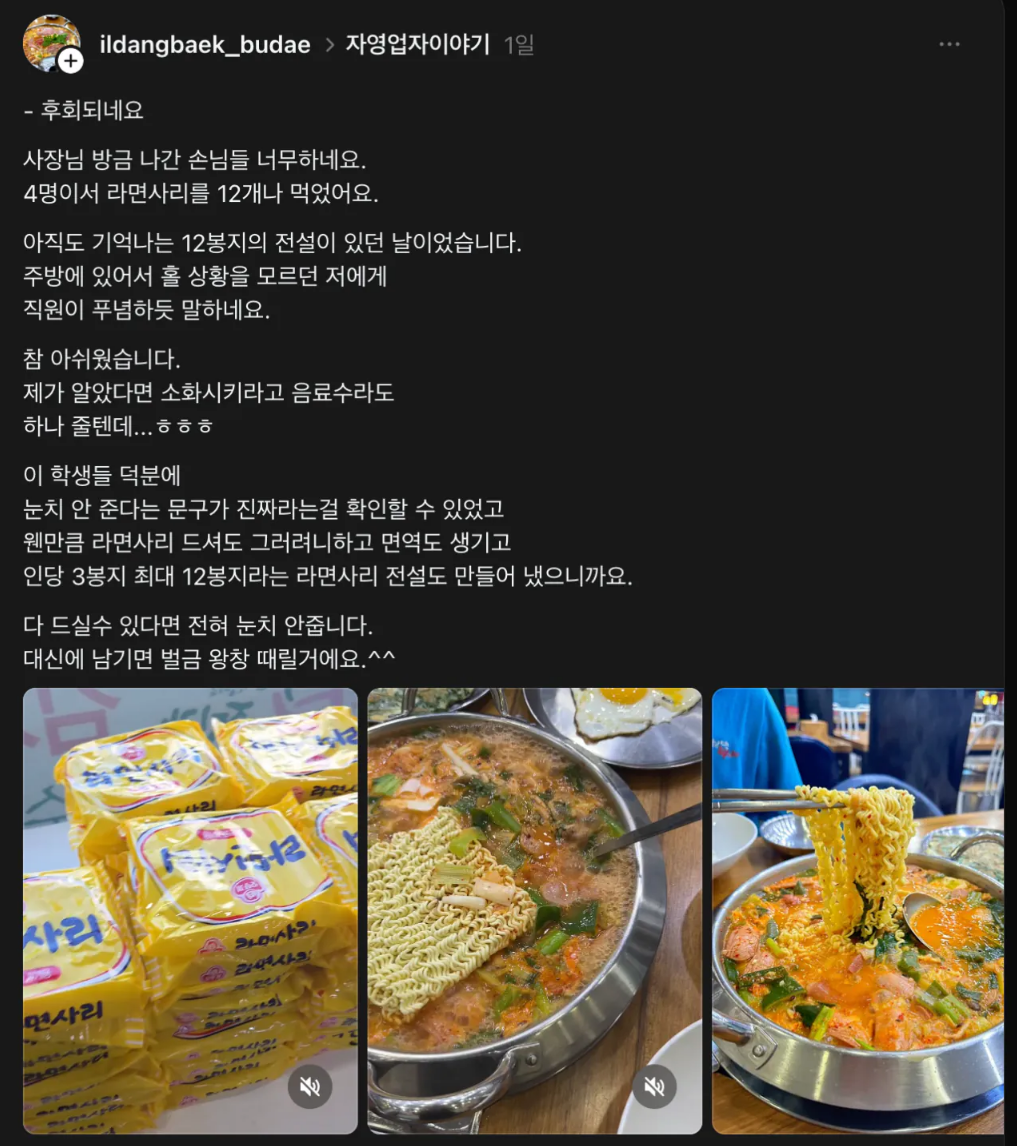Expand the topic breadcrumb via the chevron

pyautogui.click(x=330, y=44)
